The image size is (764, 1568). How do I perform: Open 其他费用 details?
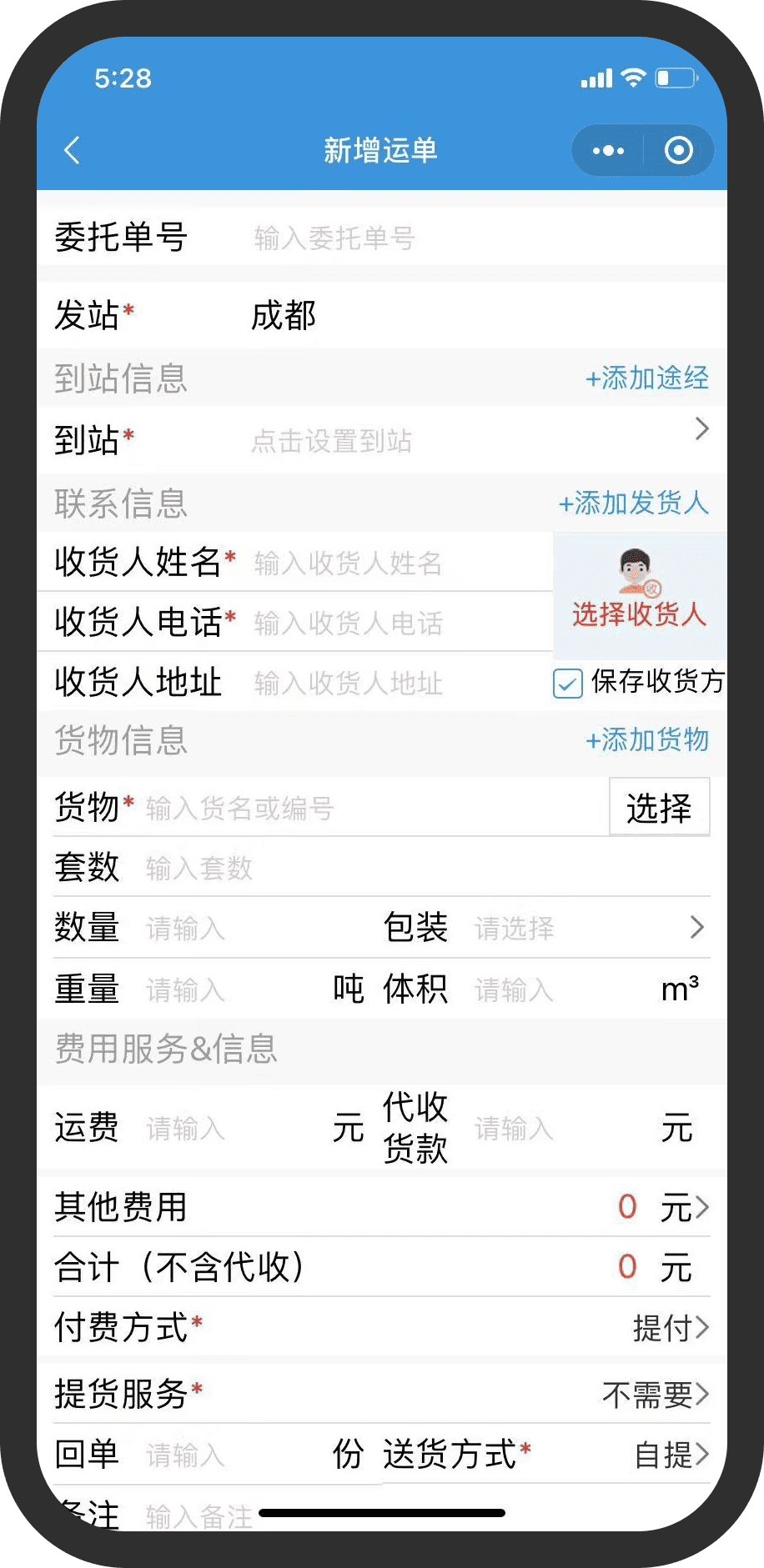point(667,1207)
